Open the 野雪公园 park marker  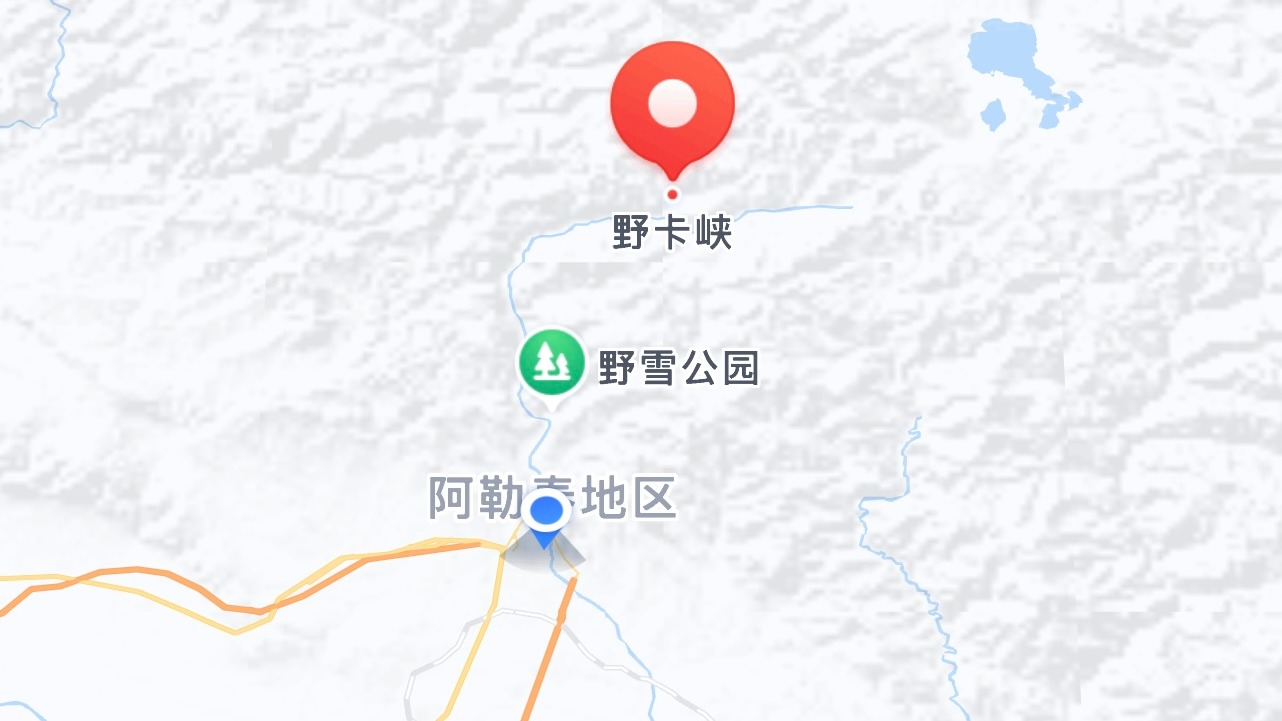(551, 364)
